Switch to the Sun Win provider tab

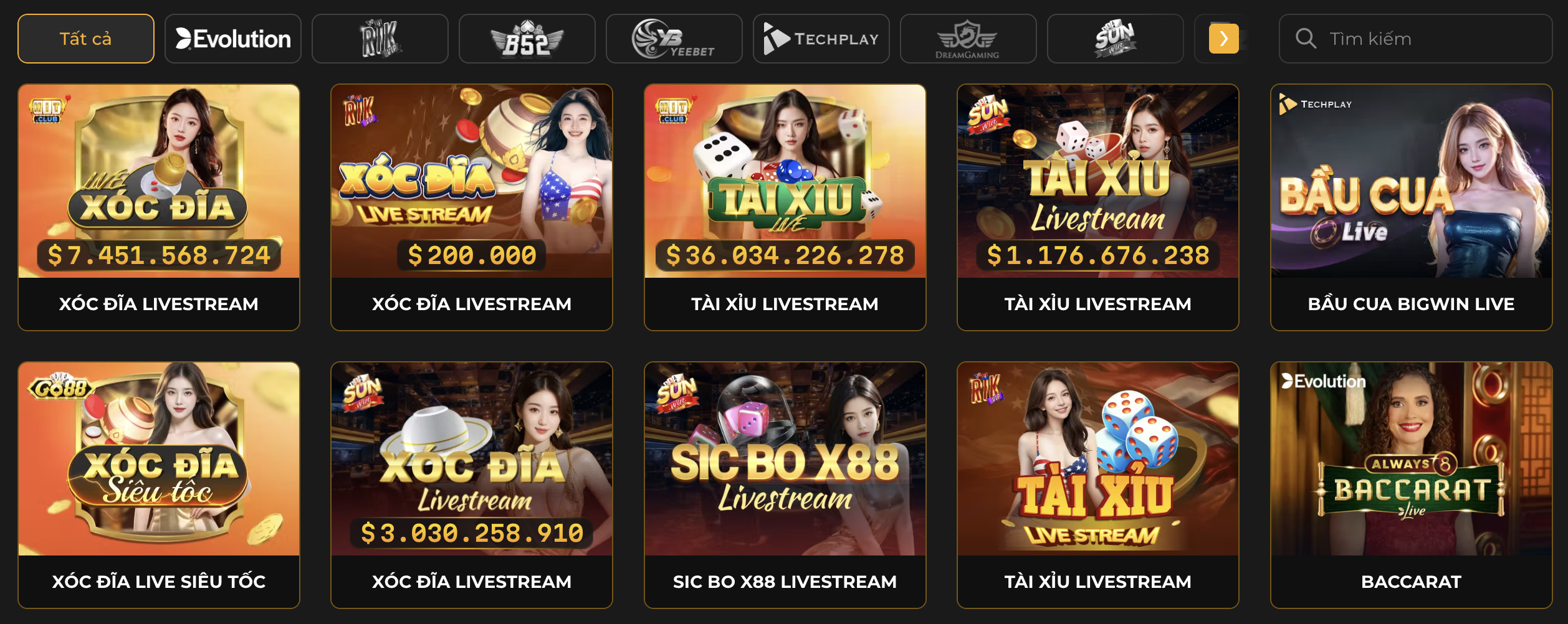(x=1115, y=39)
